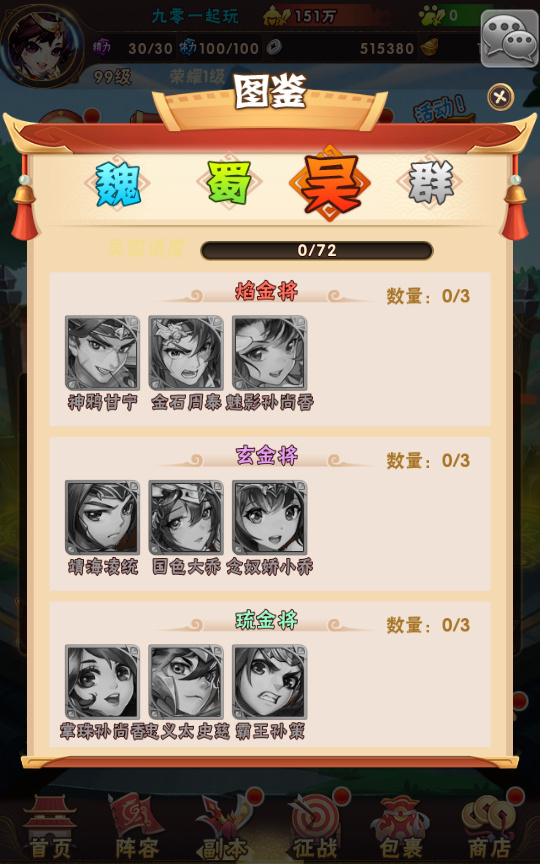Open hero card 霸王孙策

coord(270,682)
